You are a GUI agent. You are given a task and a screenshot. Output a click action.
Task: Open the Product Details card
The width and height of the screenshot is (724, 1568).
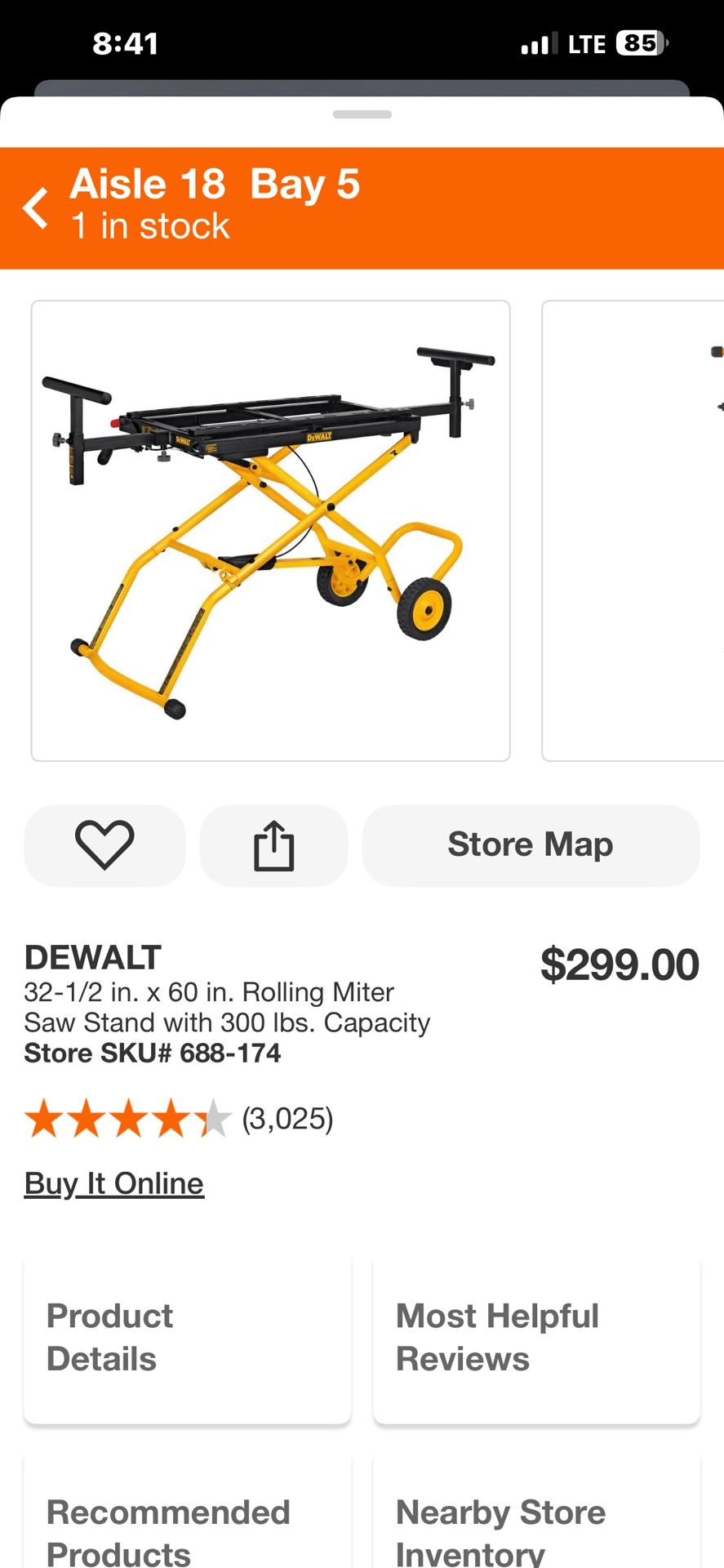click(188, 1338)
